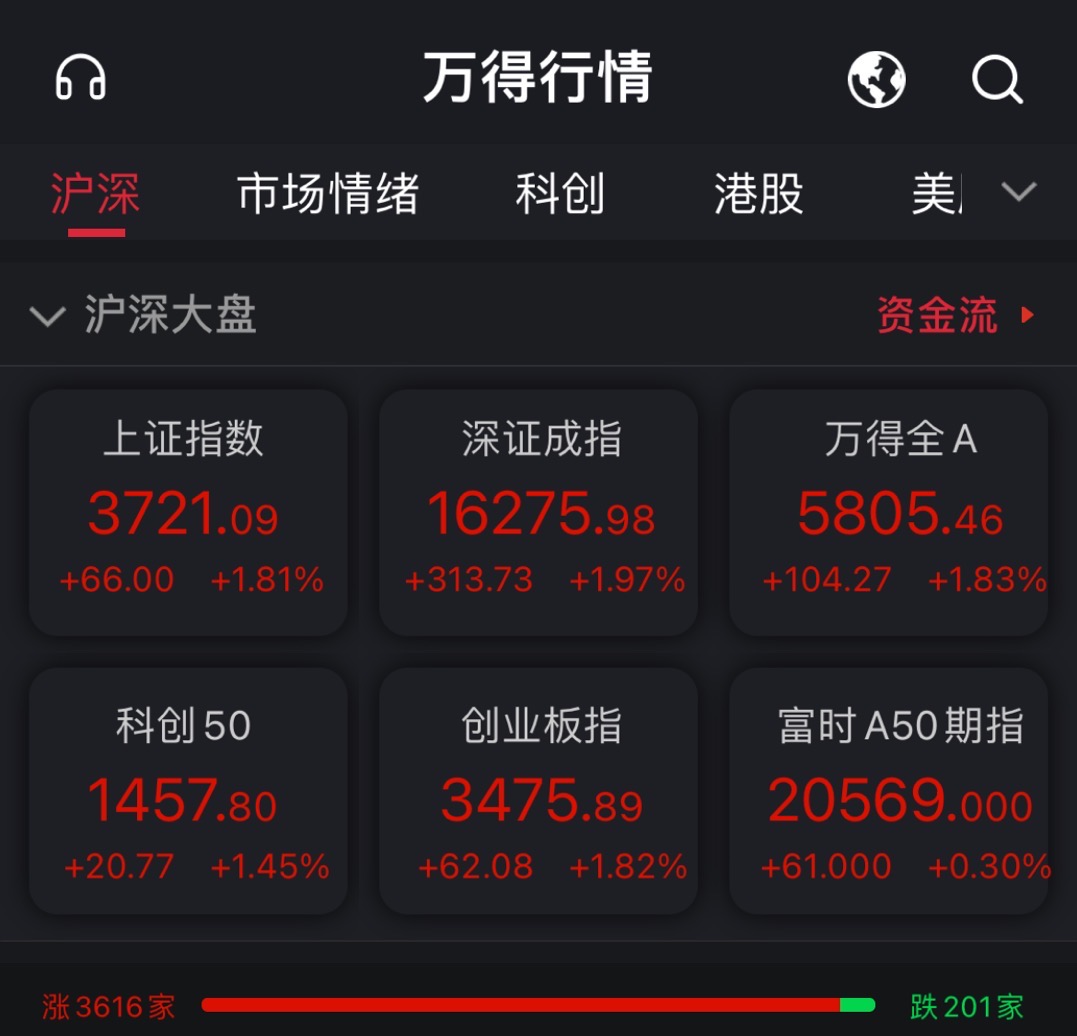Open the 上证指数 index card
This screenshot has height=1036, width=1077.
tap(188, 512)
